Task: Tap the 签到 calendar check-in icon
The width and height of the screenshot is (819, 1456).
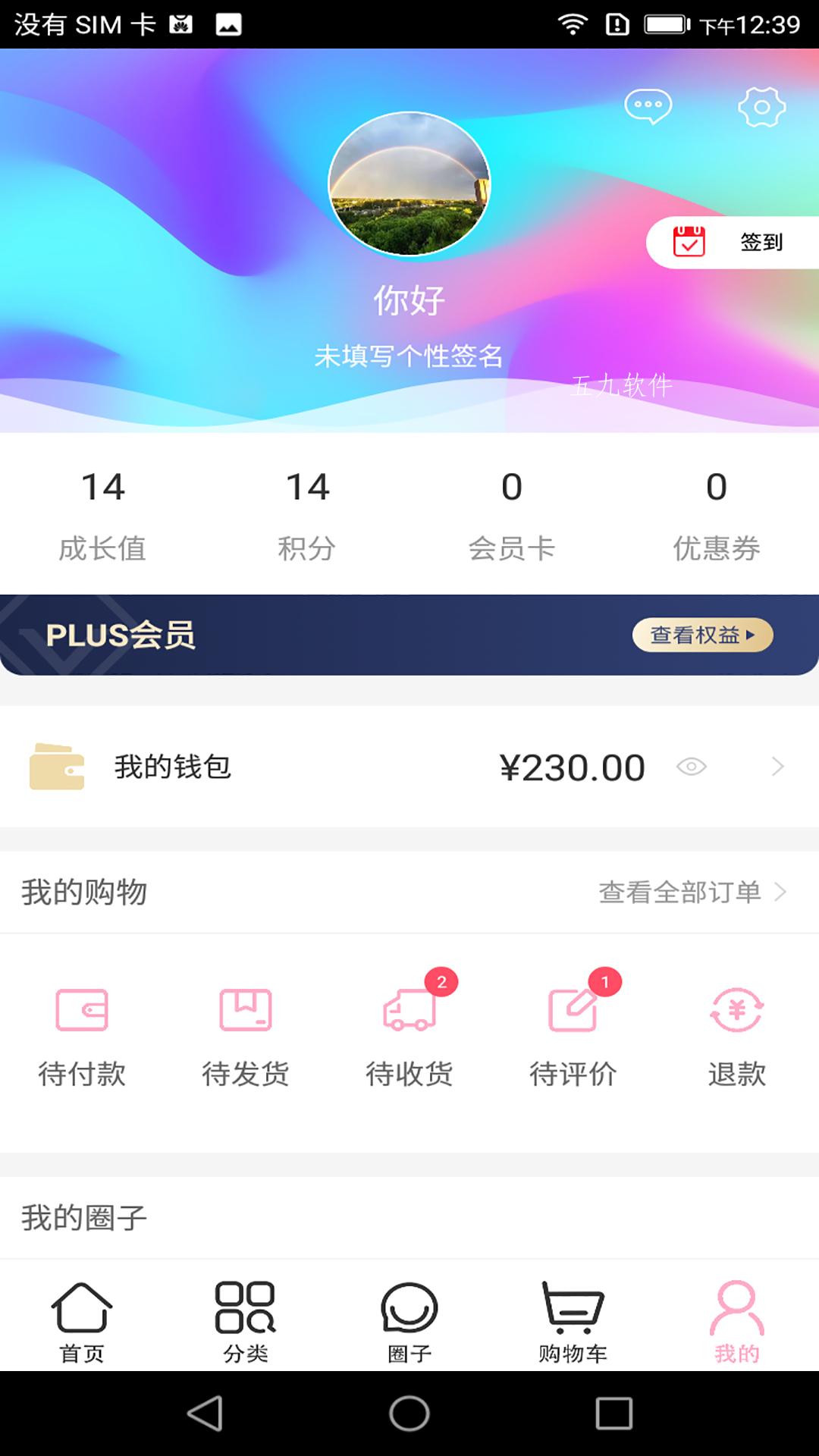Action: [x=689, y=241]
